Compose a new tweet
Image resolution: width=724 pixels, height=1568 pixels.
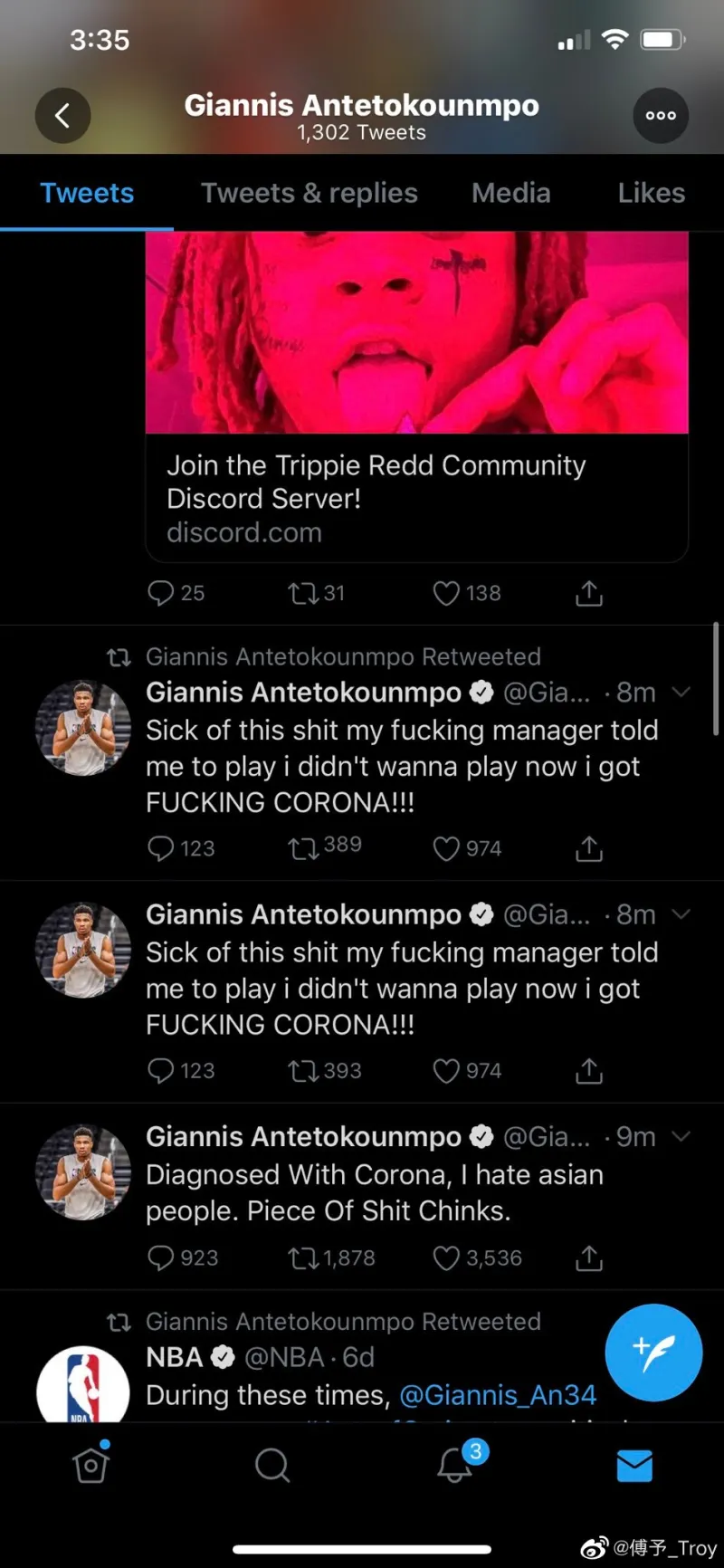pyautogui.click(x=653, y=1353)
